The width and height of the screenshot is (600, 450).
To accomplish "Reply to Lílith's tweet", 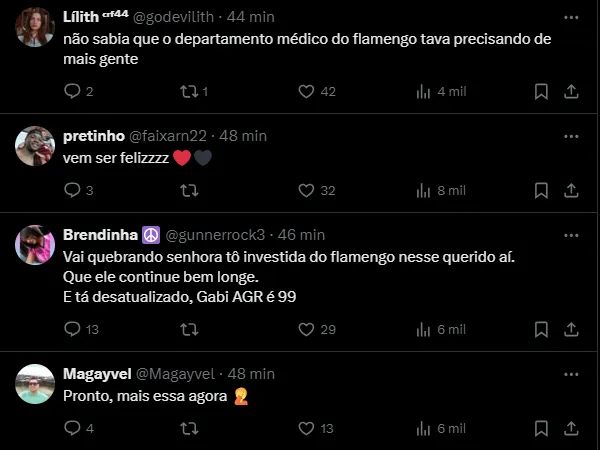I will [x=72, y=91].
